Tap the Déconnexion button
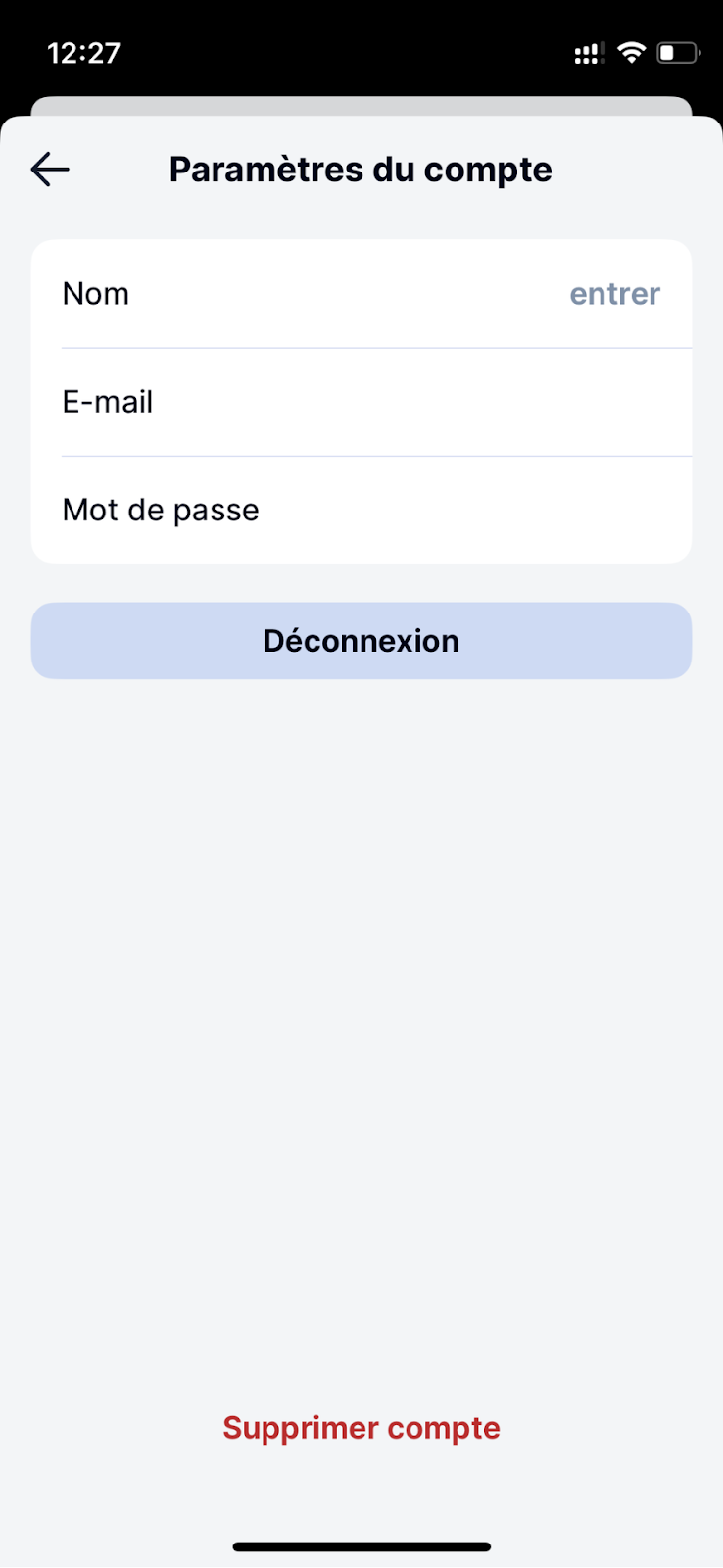The image size is (723, 1568). pyautogui.click(x=361, y=641)
